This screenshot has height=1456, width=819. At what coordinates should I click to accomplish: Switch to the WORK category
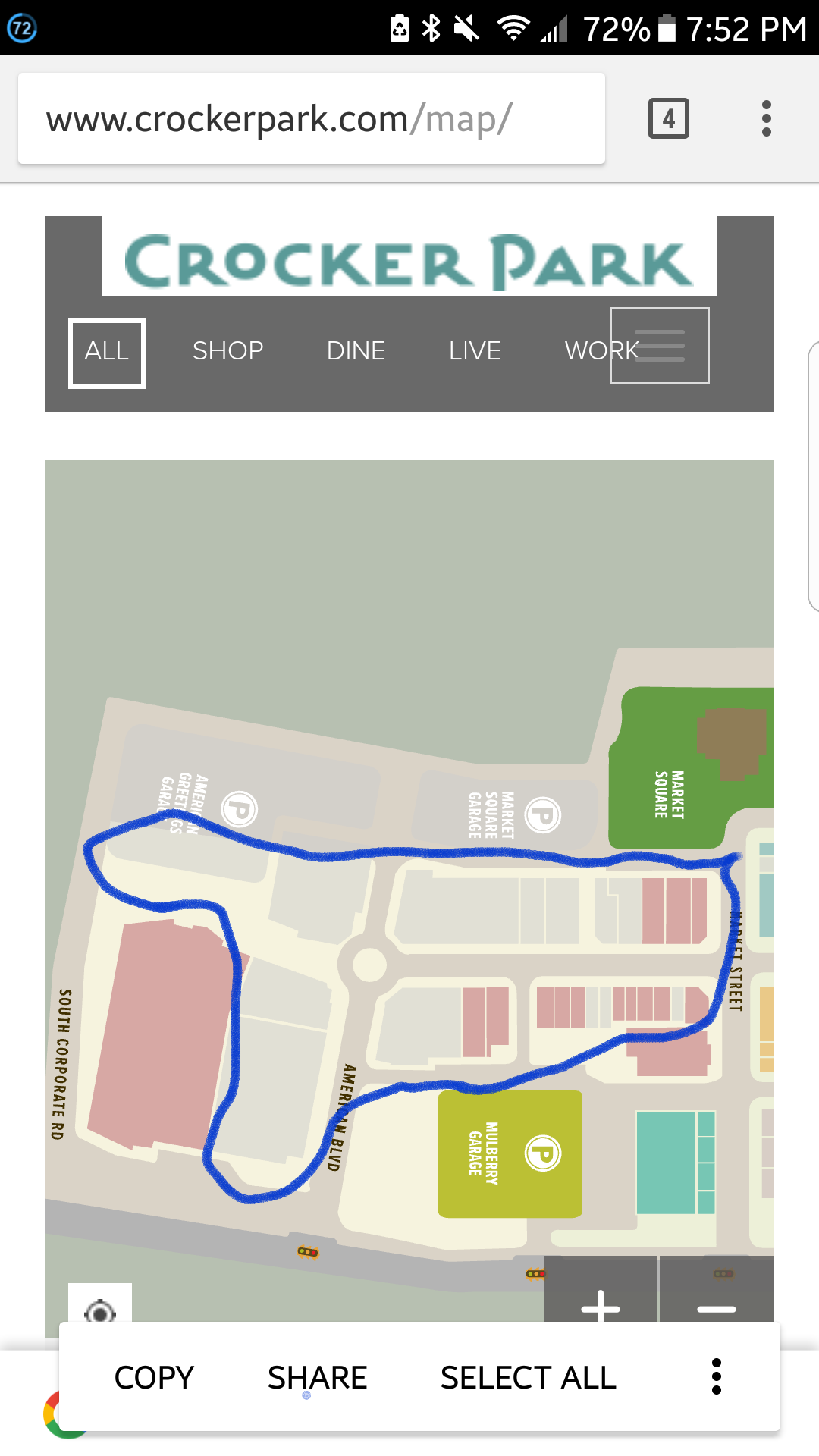click(601, 351)
